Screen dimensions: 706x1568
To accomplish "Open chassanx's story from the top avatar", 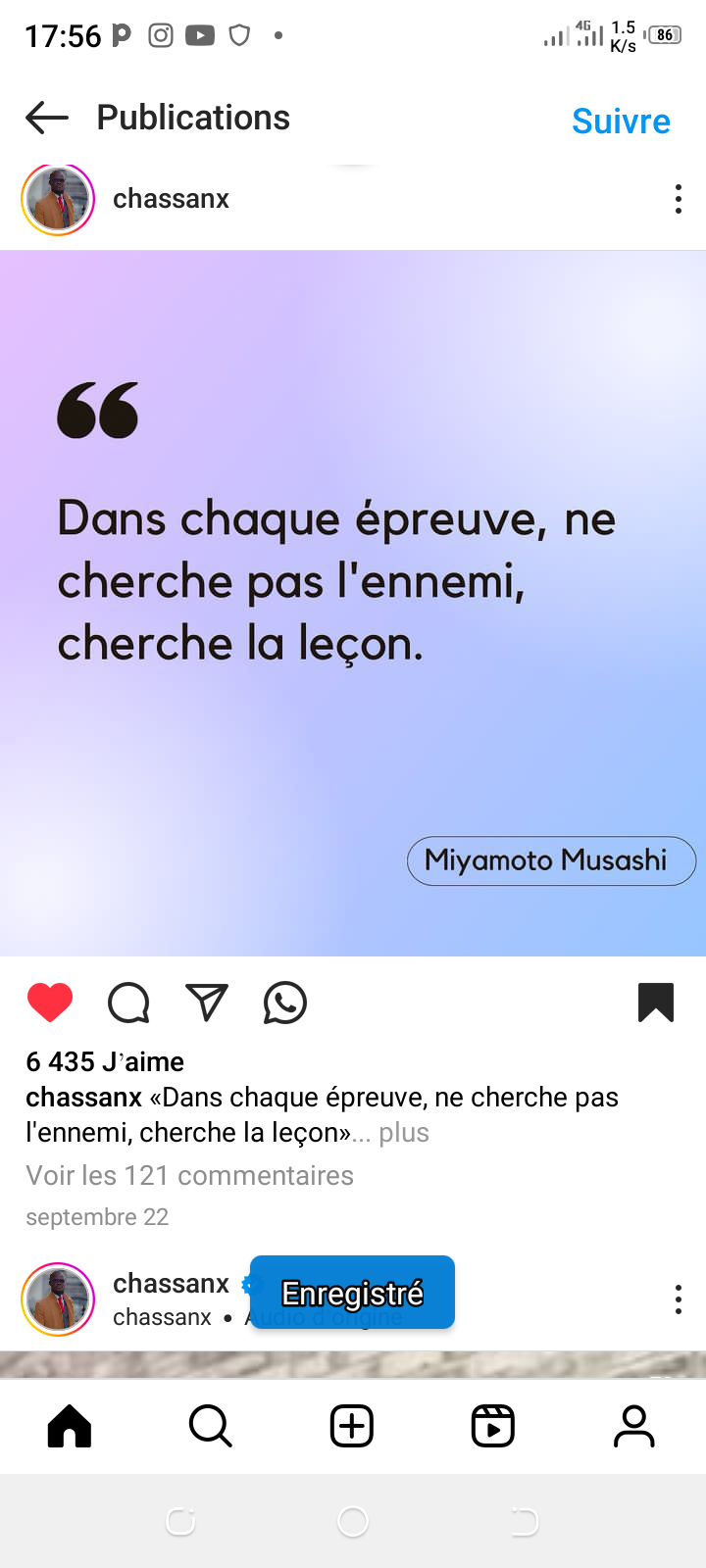I will tap(58, 199).
